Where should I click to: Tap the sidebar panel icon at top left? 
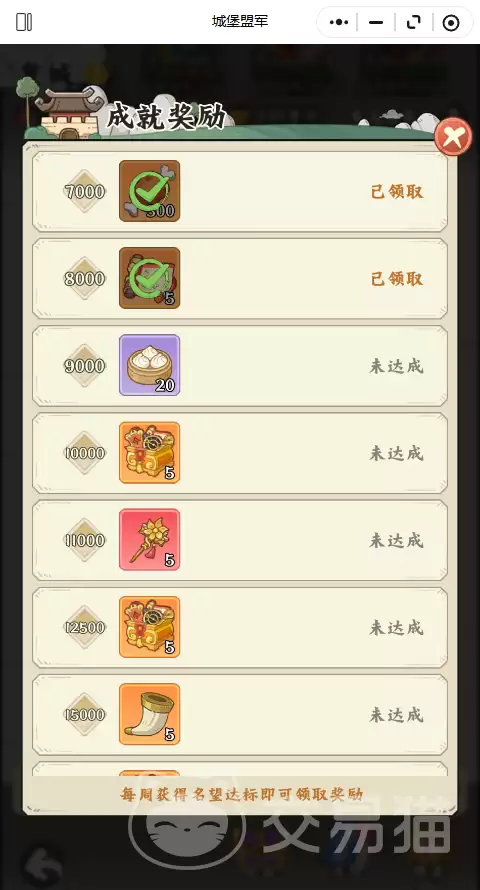(24, 22)
